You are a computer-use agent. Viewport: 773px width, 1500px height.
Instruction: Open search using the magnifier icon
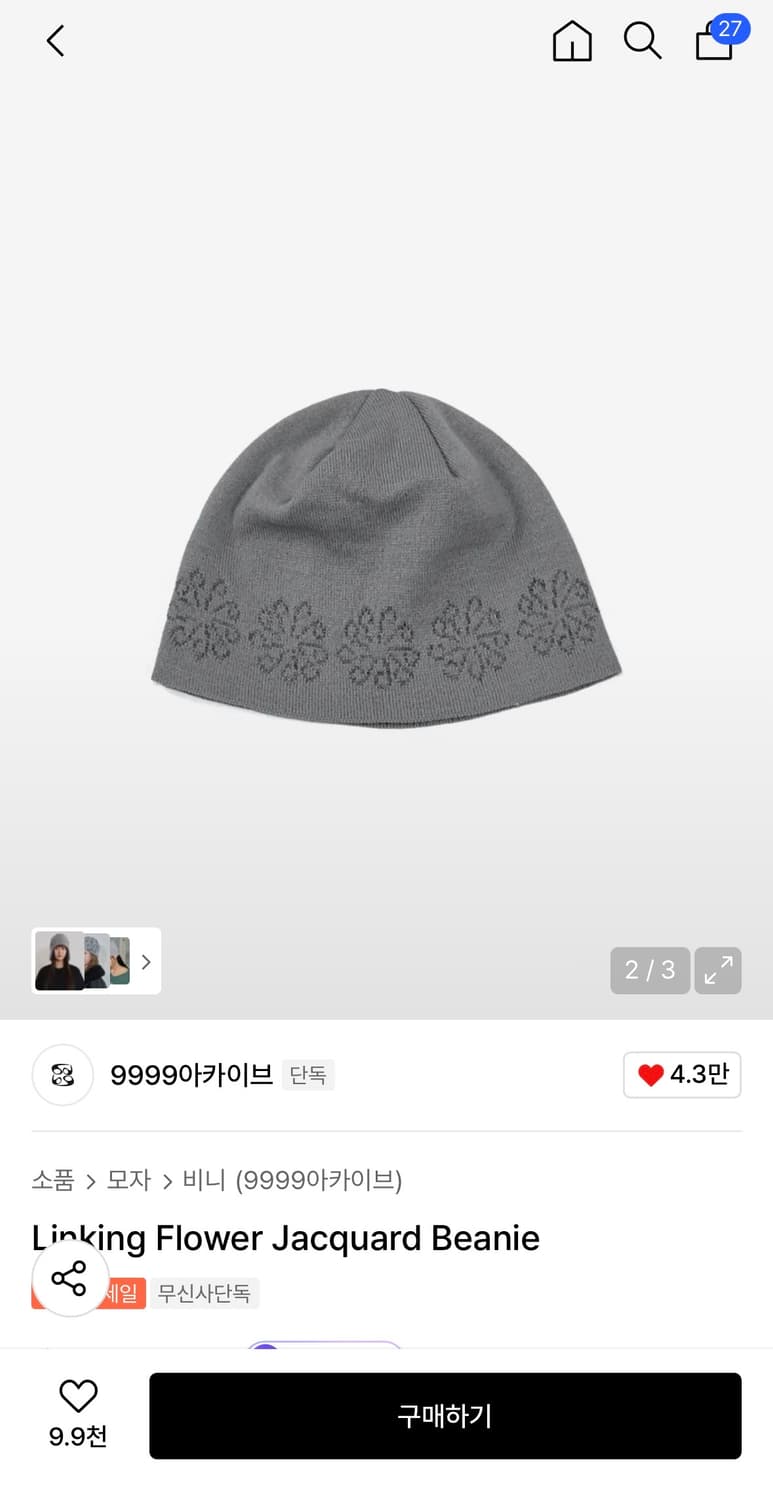point(642,41)
